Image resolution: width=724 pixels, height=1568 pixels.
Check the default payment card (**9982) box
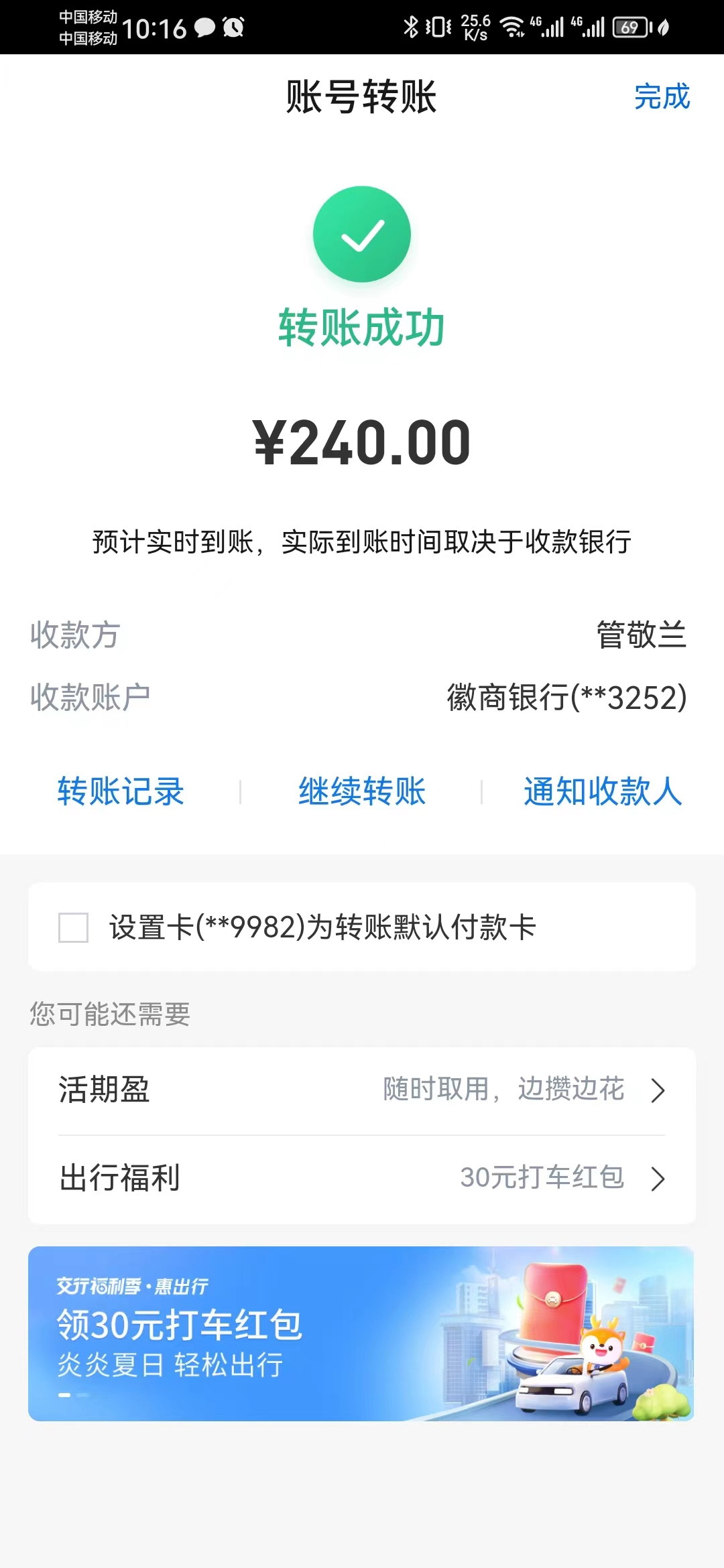tap(74, 927)
